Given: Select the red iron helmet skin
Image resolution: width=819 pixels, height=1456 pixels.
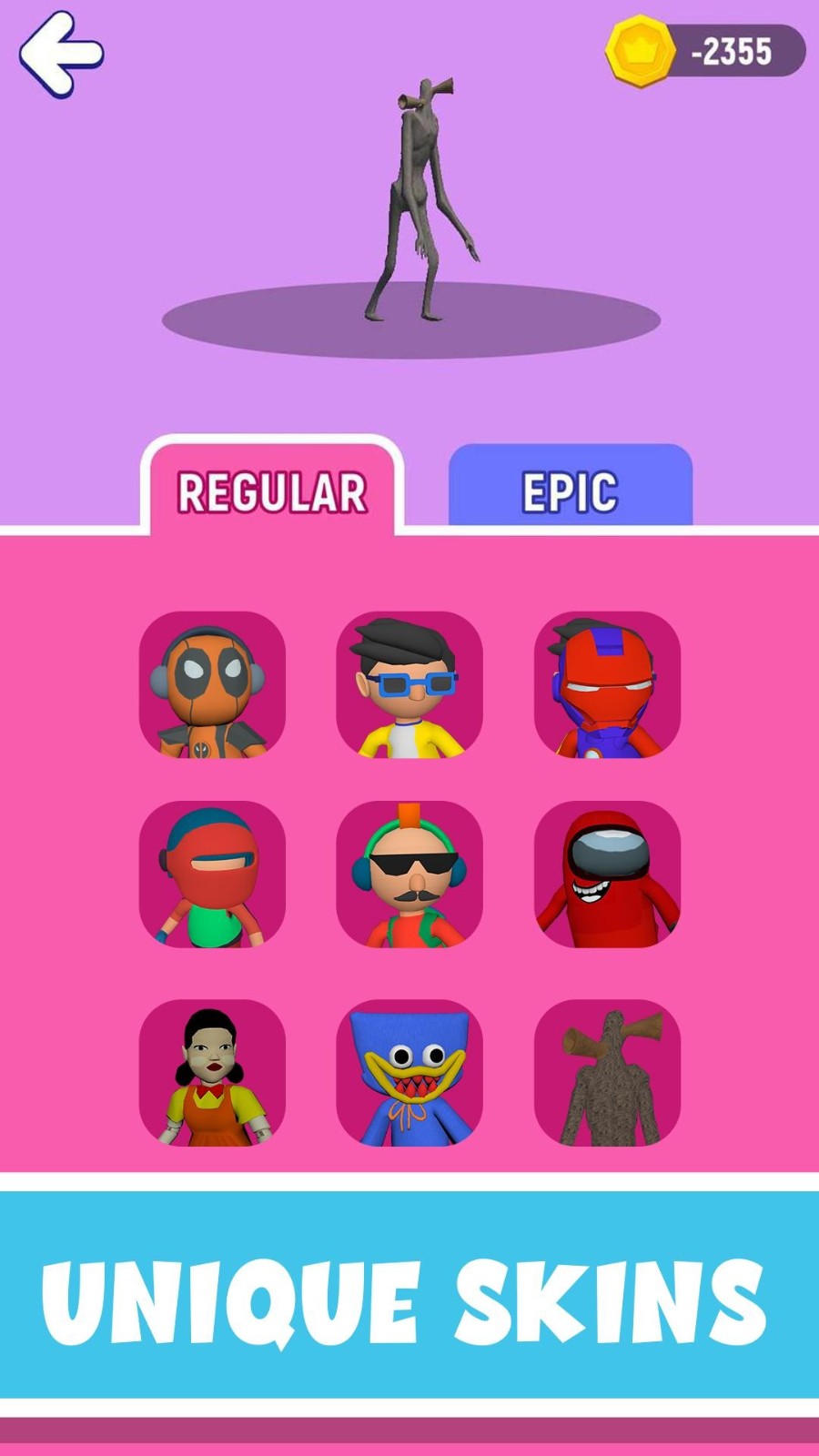Looking at the screenshot, I should pos(607,685).
